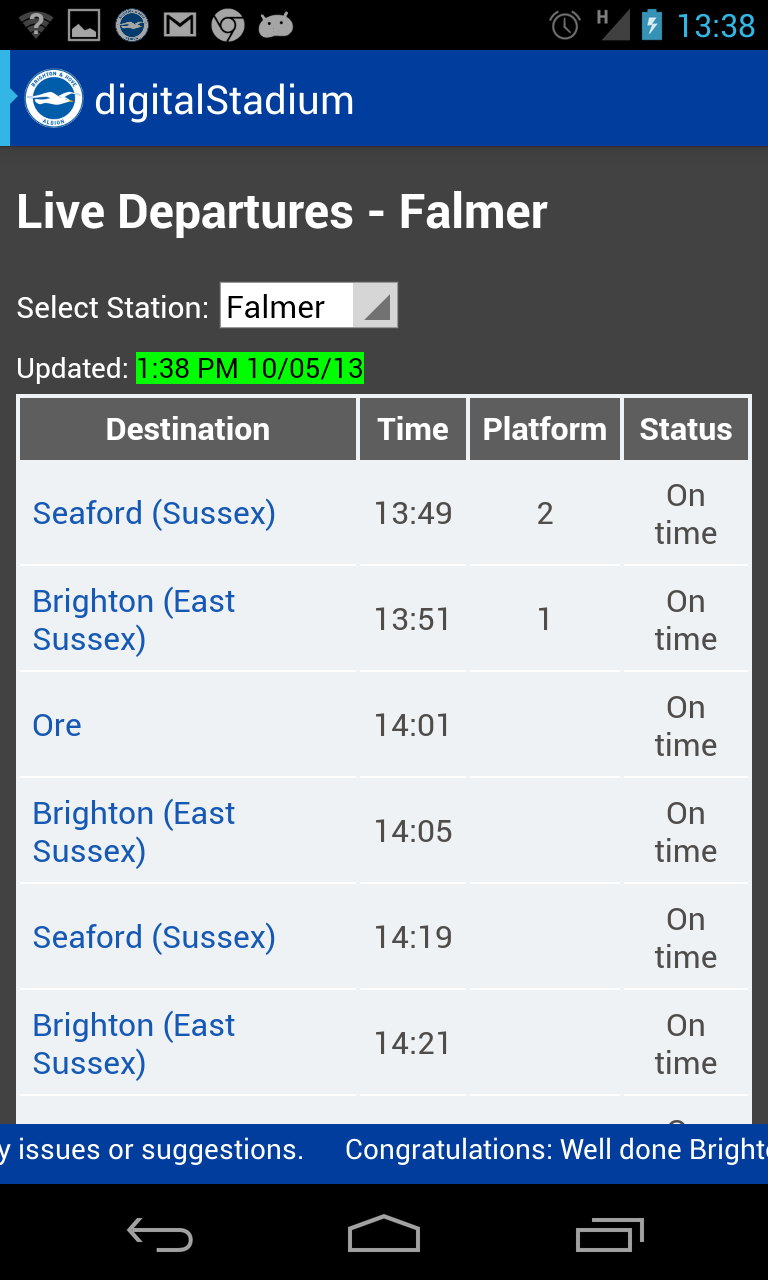Image resolution: width=768 pixels, height=1280 pixels.
Task: Open the 14:05 Brighton (East Sussex) departure
Action: point(134,832)
